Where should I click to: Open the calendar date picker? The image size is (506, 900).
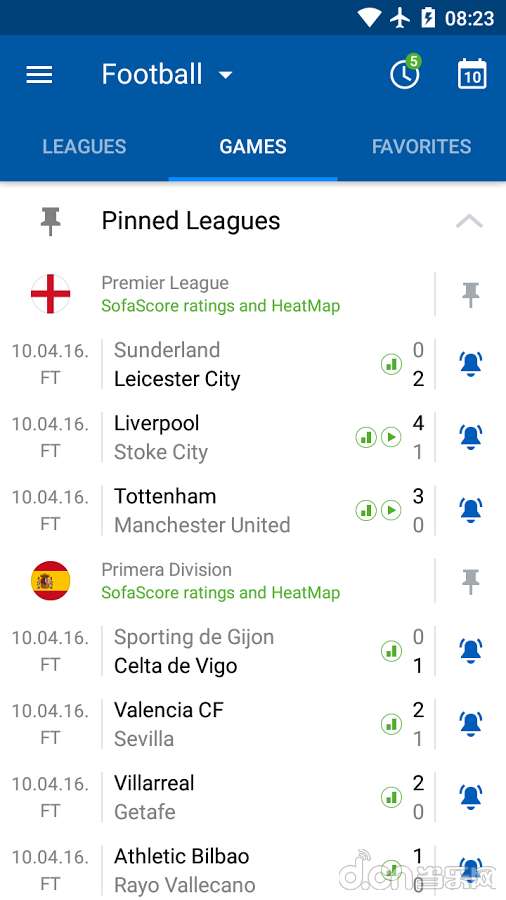[472, 74]
